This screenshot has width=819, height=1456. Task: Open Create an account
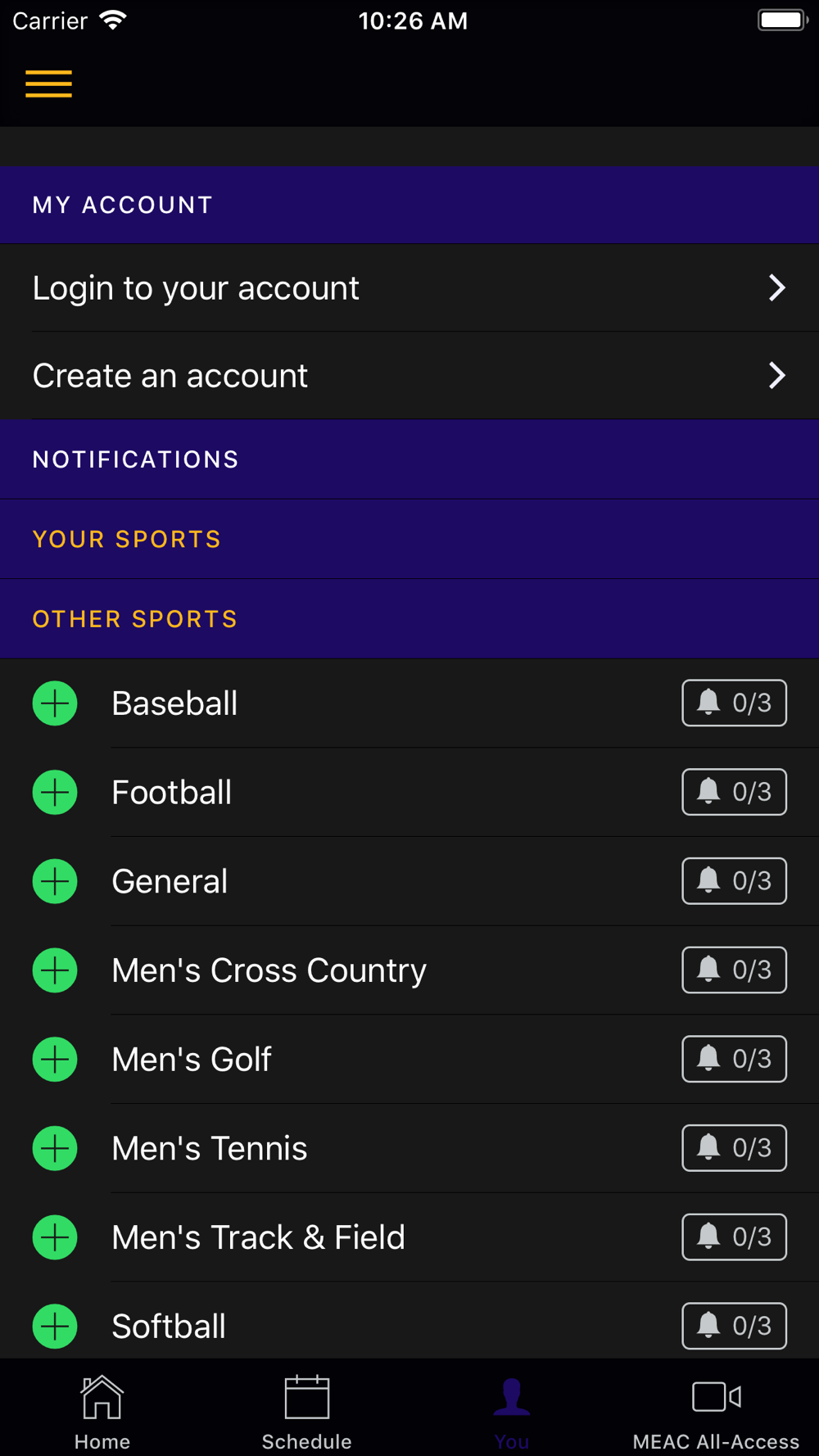tap(409, 376)
